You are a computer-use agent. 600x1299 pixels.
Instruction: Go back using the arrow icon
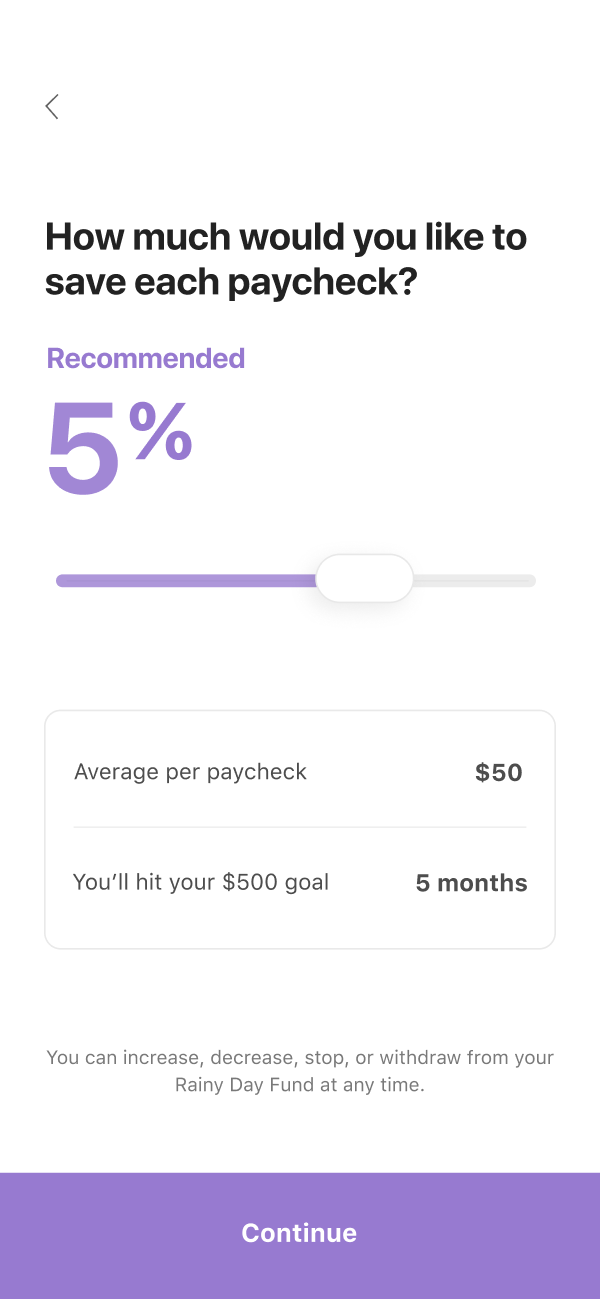(52, 107)
